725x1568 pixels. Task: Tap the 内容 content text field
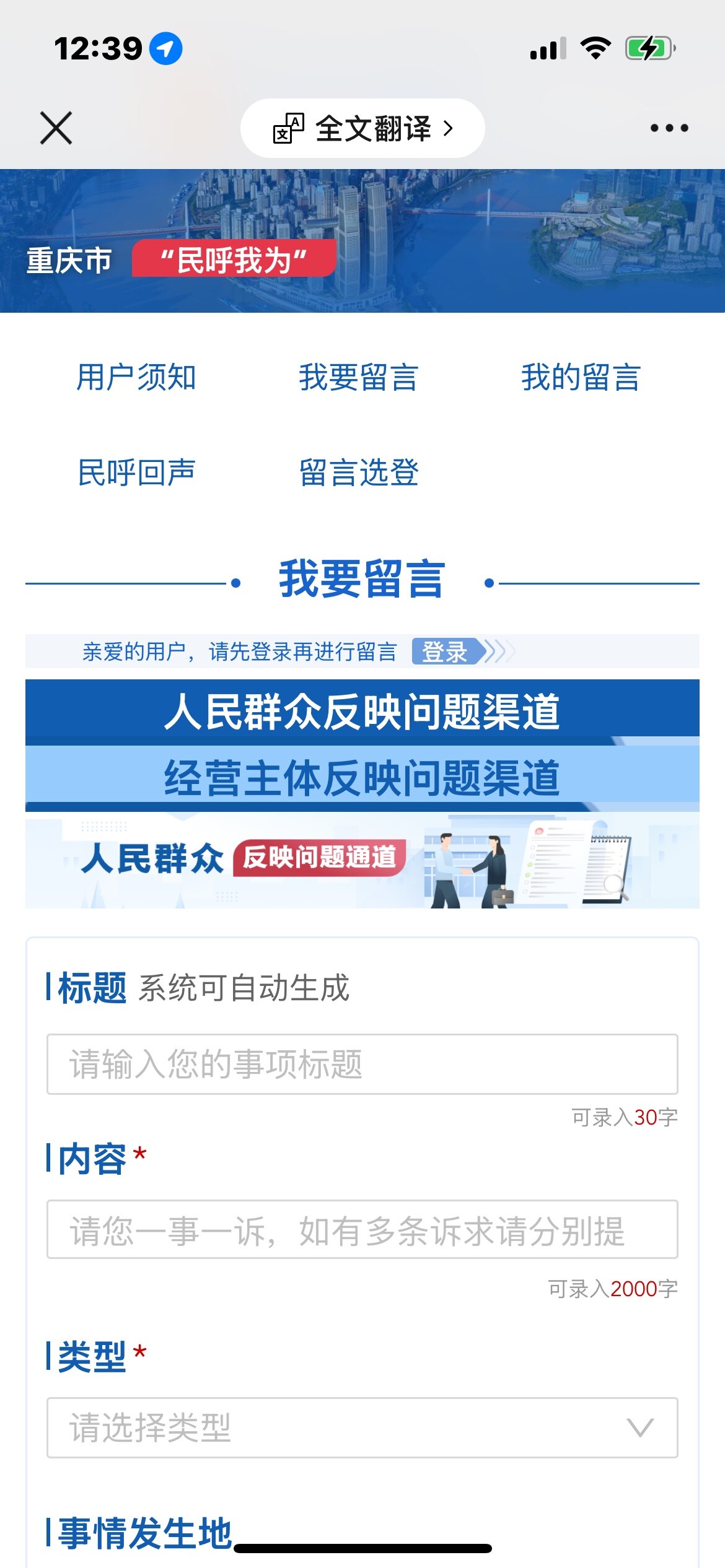click(362, 1230)
